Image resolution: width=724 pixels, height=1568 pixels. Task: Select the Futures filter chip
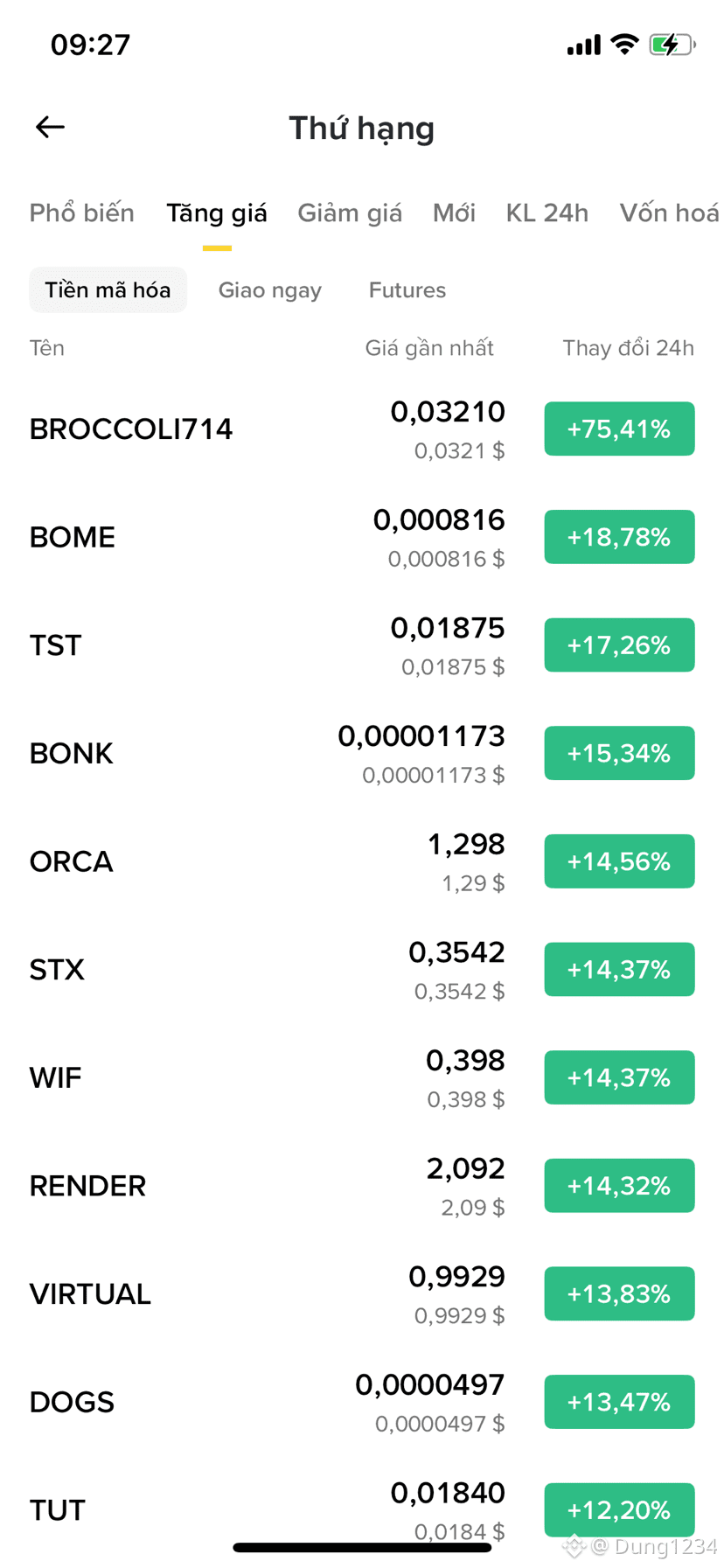[x=407, y=290]
